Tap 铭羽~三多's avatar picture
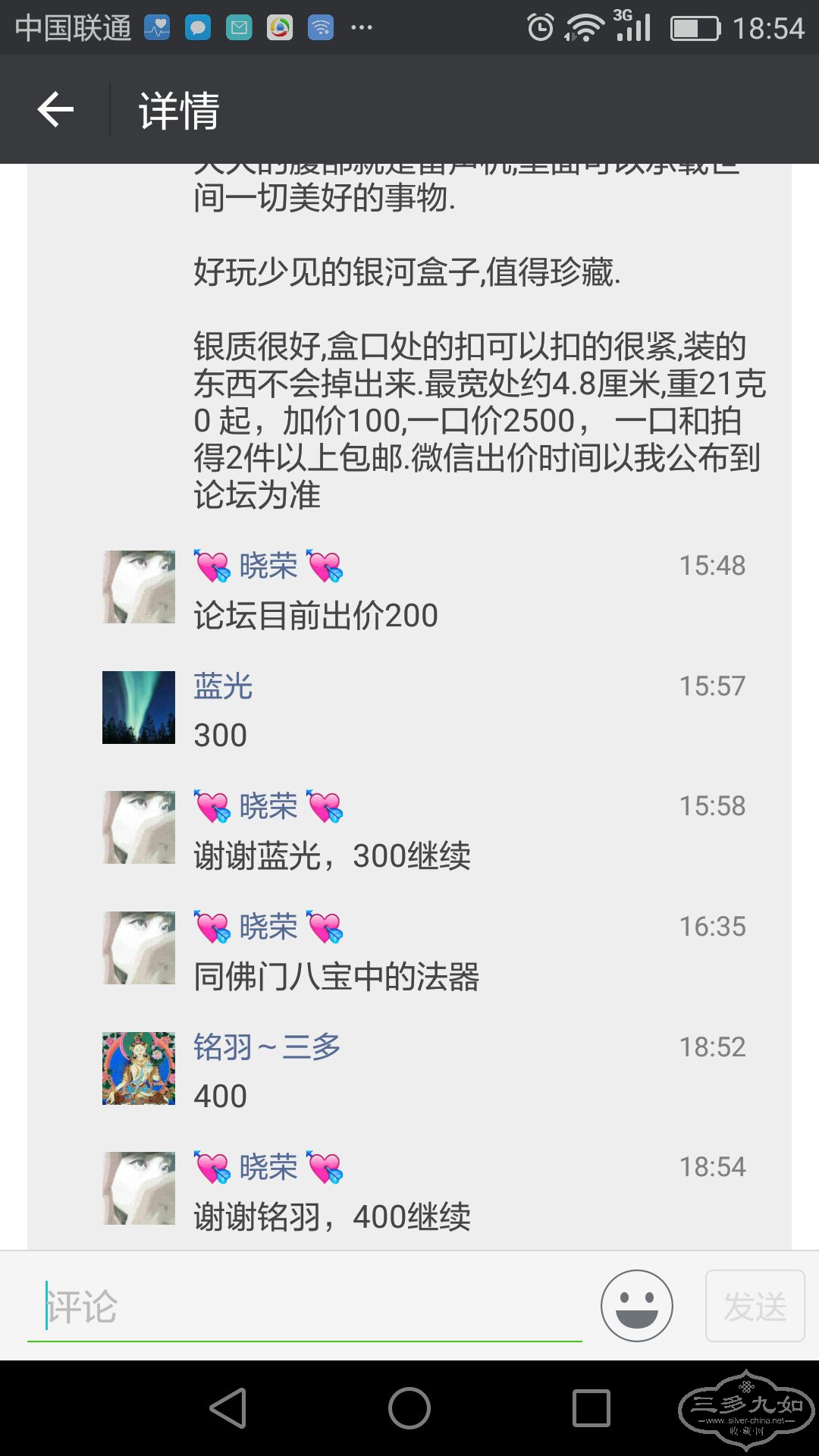819x1456 pixels. (139, 1068)
